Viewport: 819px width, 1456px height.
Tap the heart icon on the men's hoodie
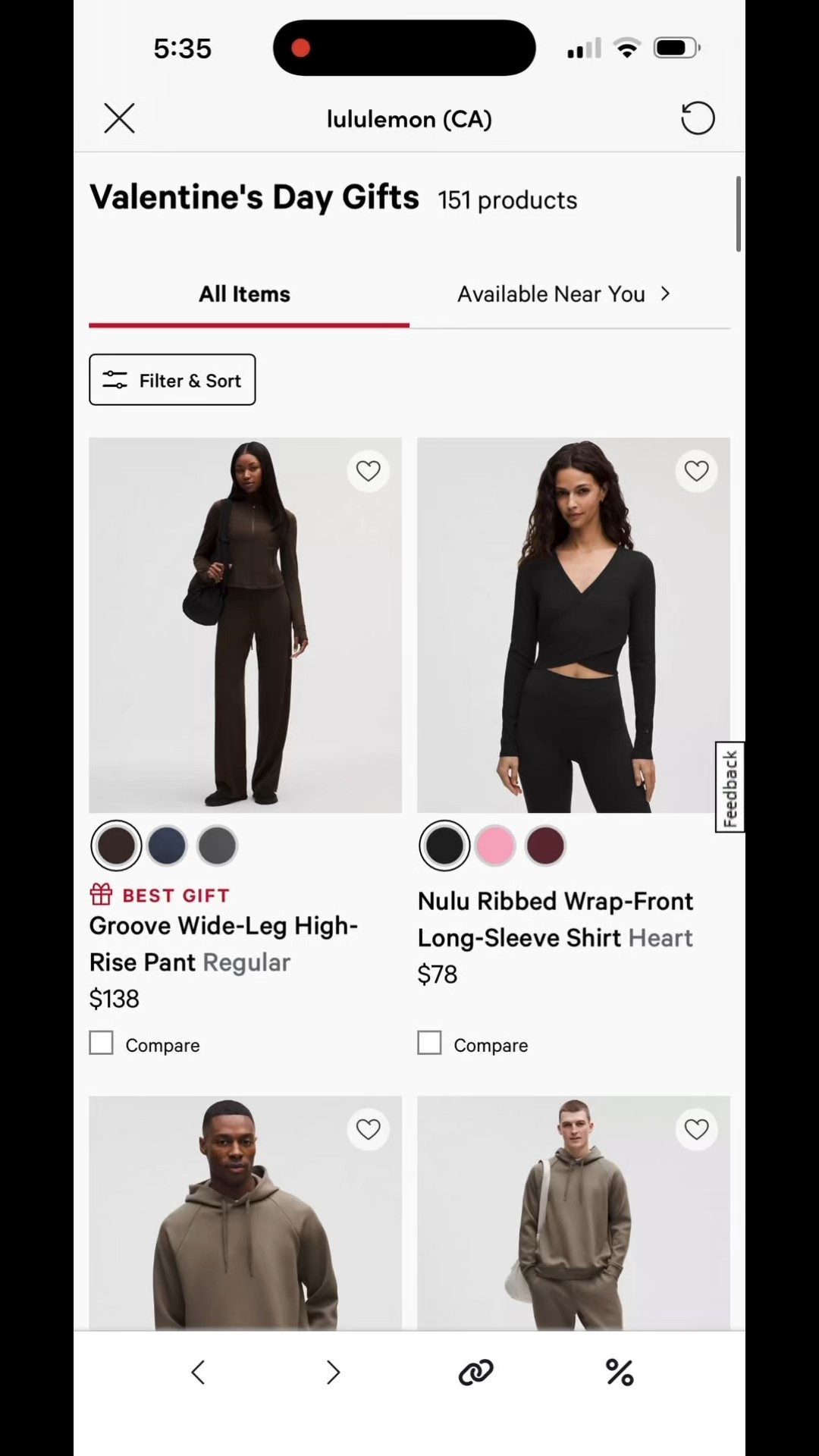point(369,1128)
